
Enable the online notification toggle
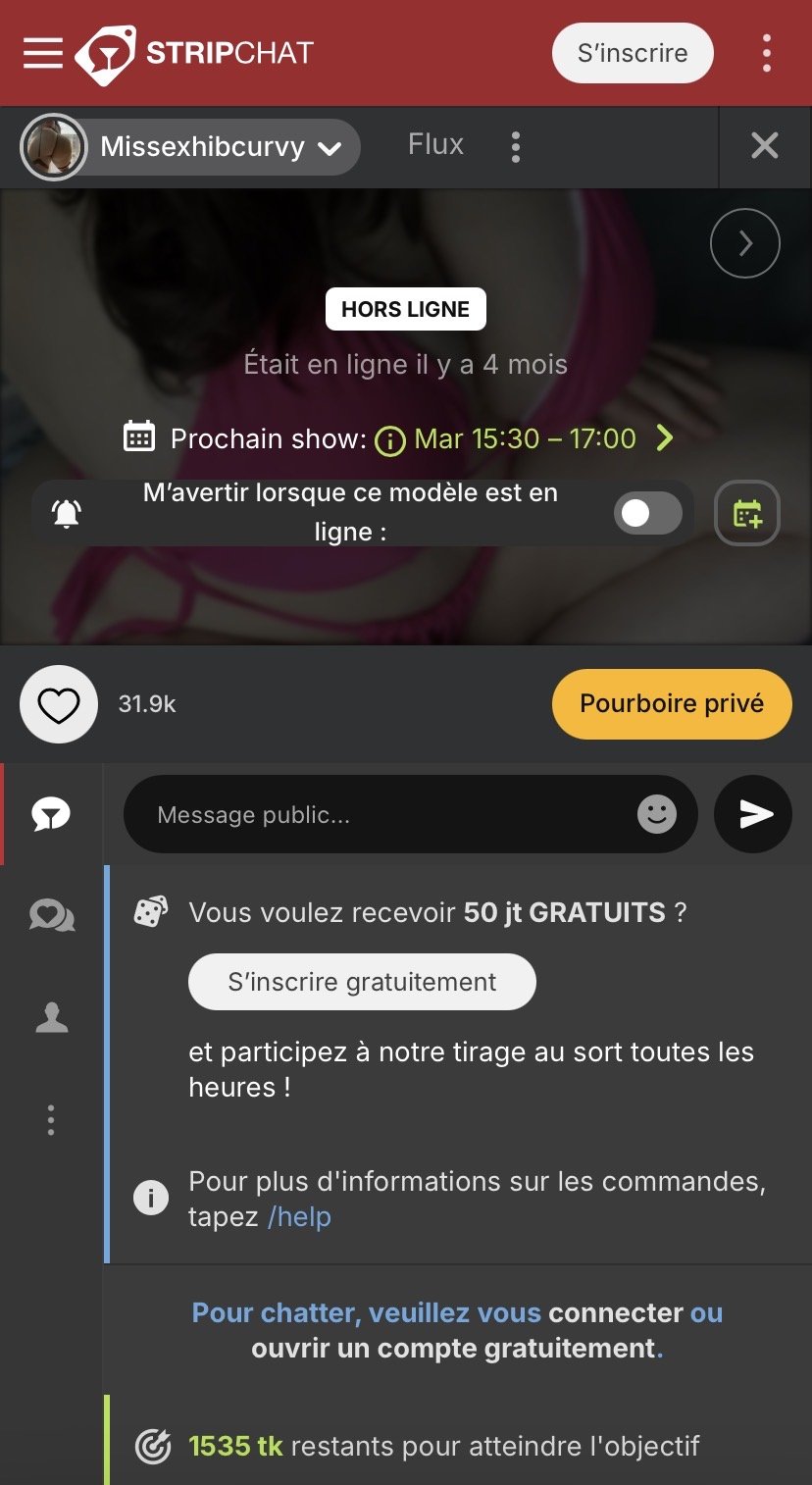648,514
